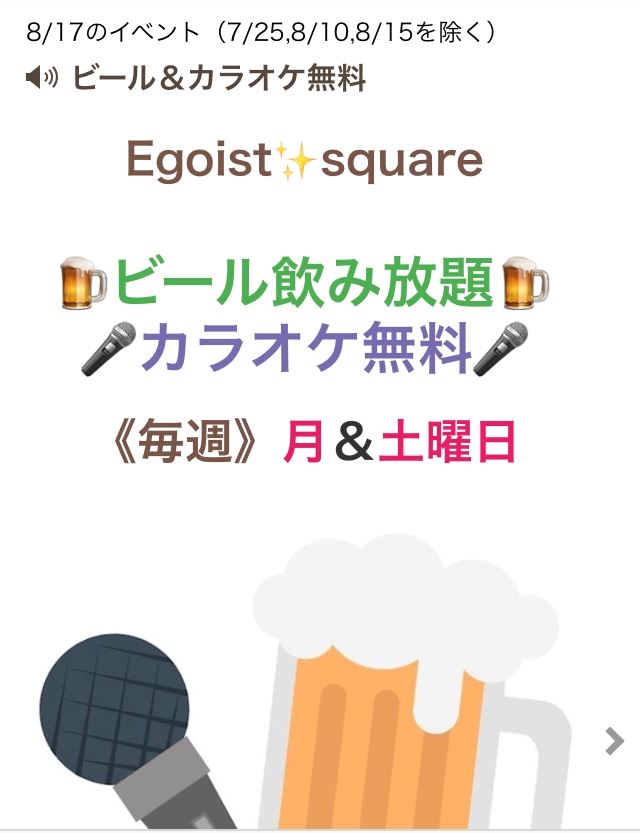Show the next event slide with the chevron
Image resolution: width=640 pixels, height=833 pixels.
tap(615, 741)
